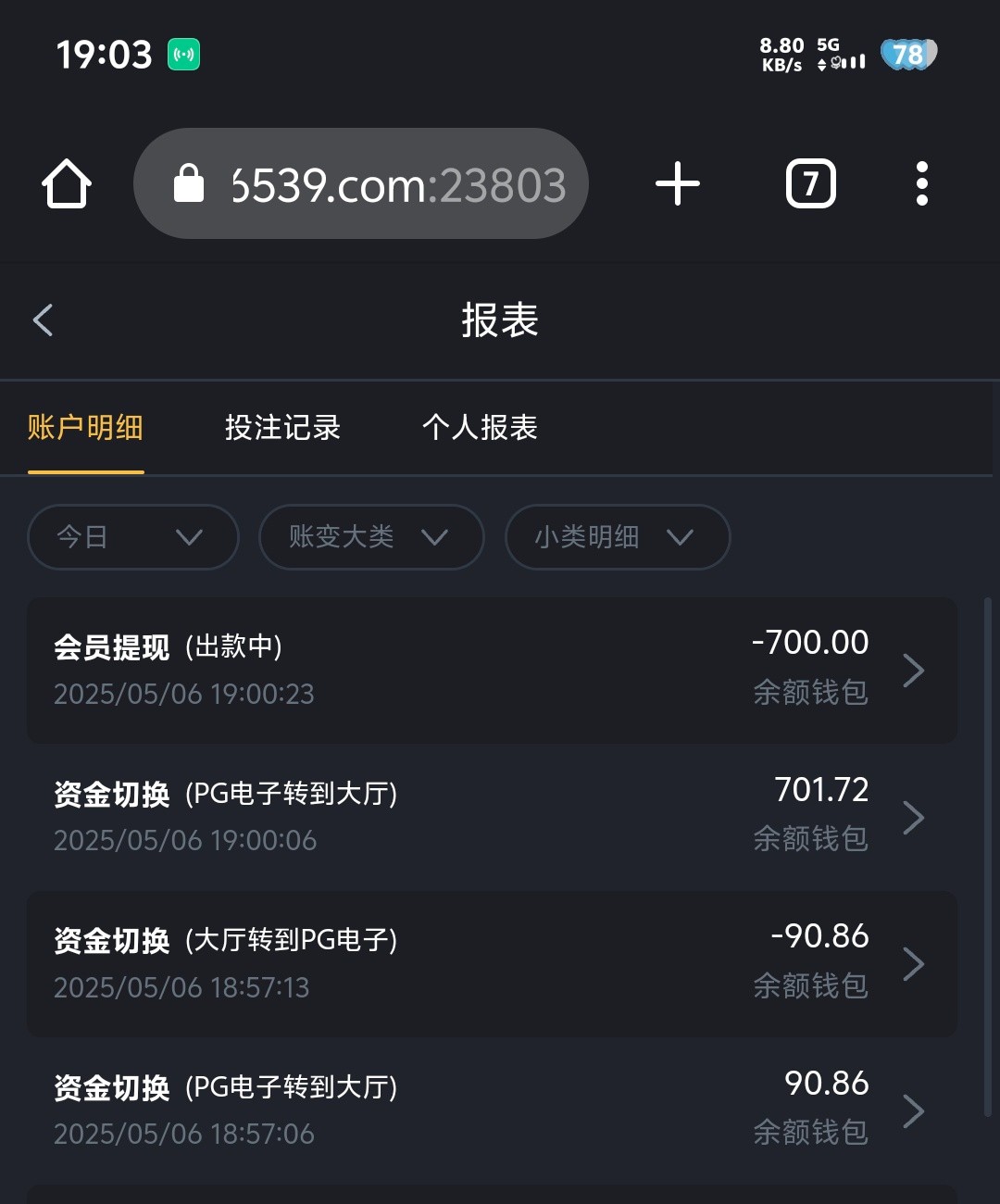Open the 701.72 资金切换 record
This screenshot has width=1000, height=1204.
[x=491, y=816]
